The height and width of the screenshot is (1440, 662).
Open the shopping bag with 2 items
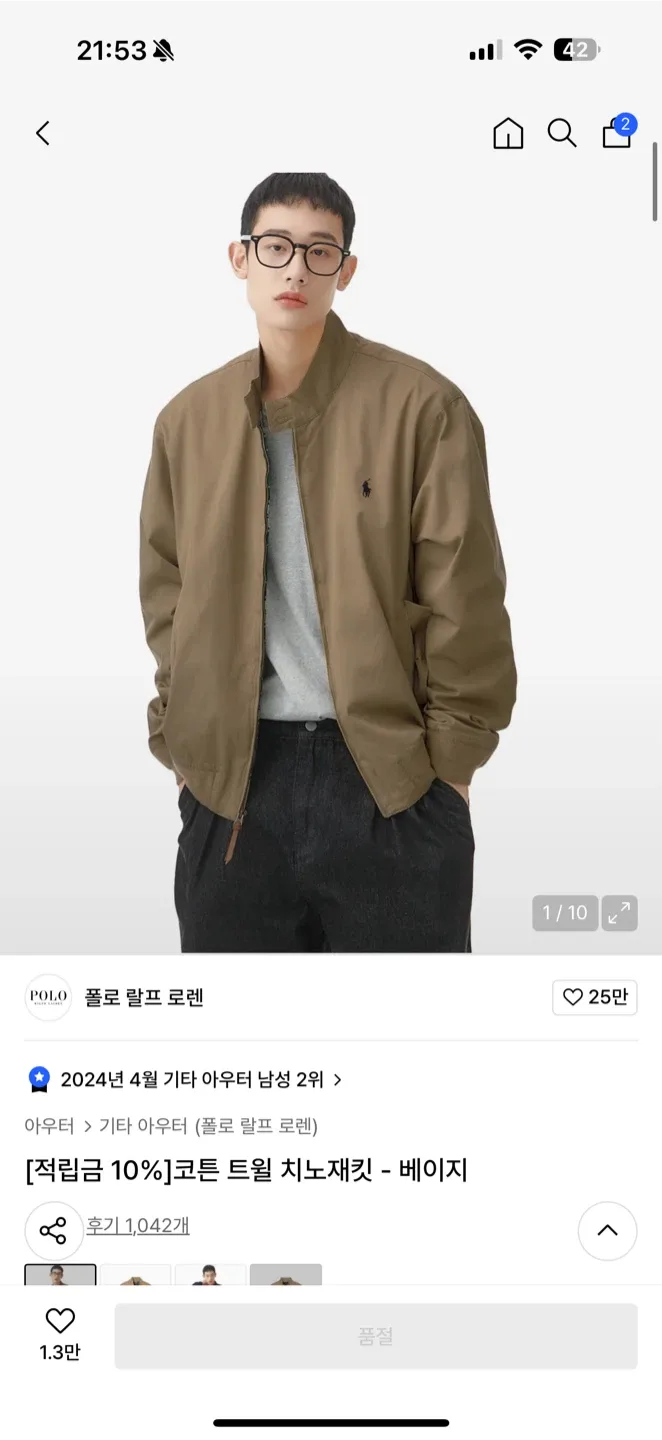pyautogui.click(x=617, y=132)
